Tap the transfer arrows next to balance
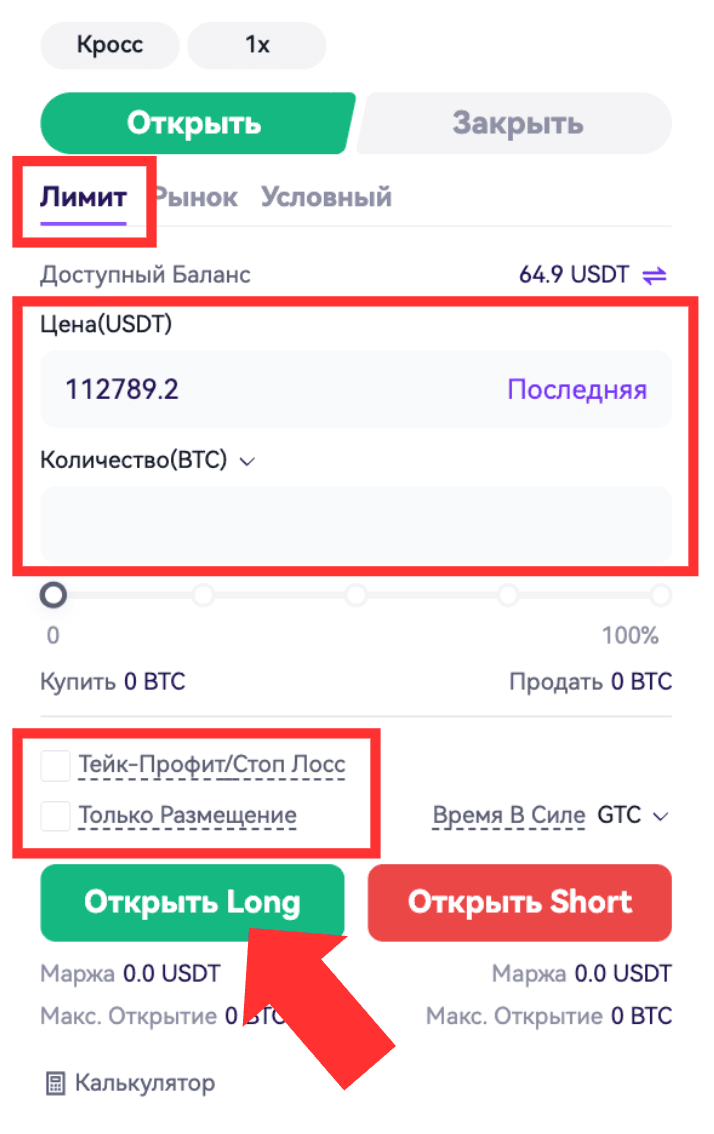This screenshot has height=1134, width=714. tap(654, 275)
